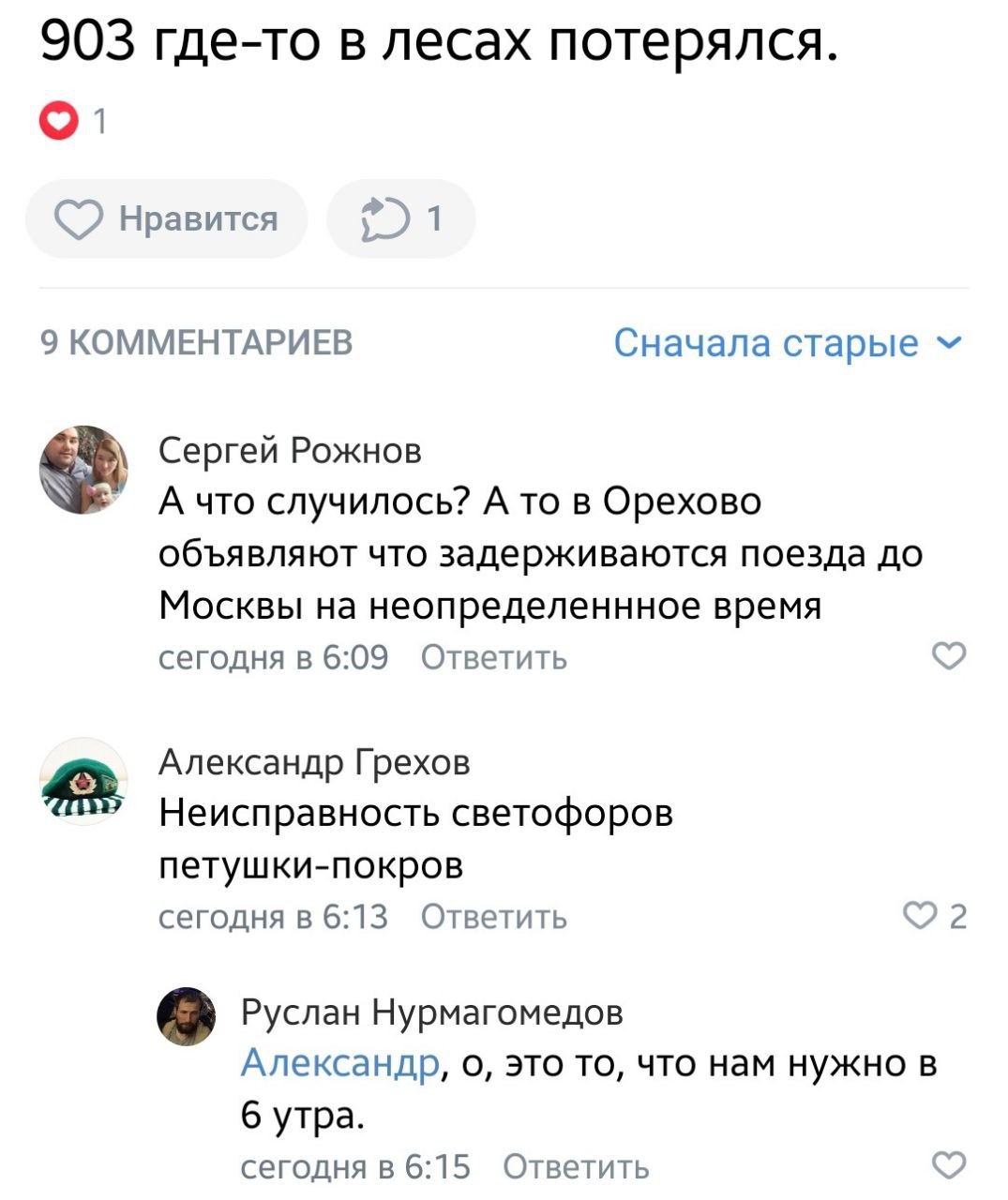The height and width of the screenshot is (1200, 1008).
Task: Share the post via repost button
Action: (400, 219)
